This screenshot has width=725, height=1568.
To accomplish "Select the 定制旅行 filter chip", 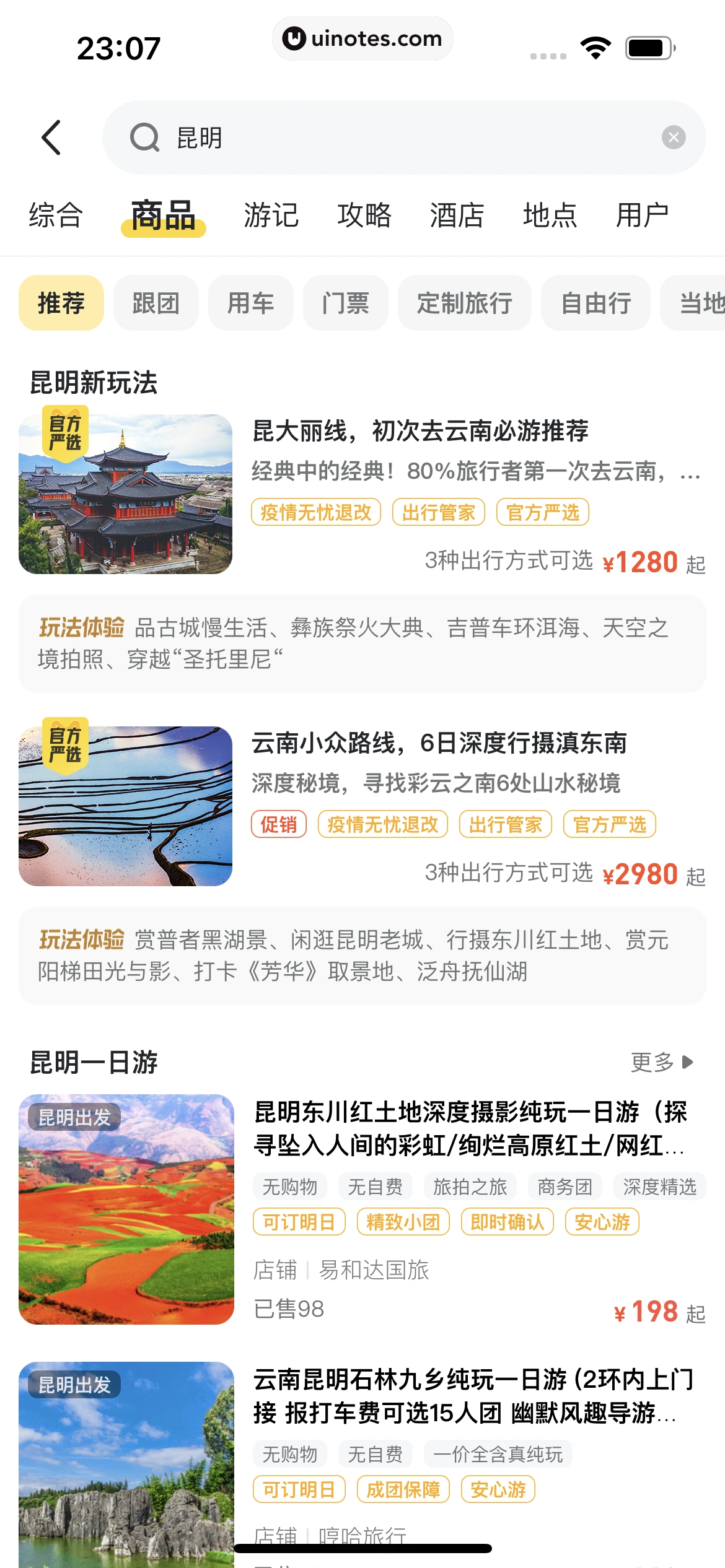I will pos(464,303).
